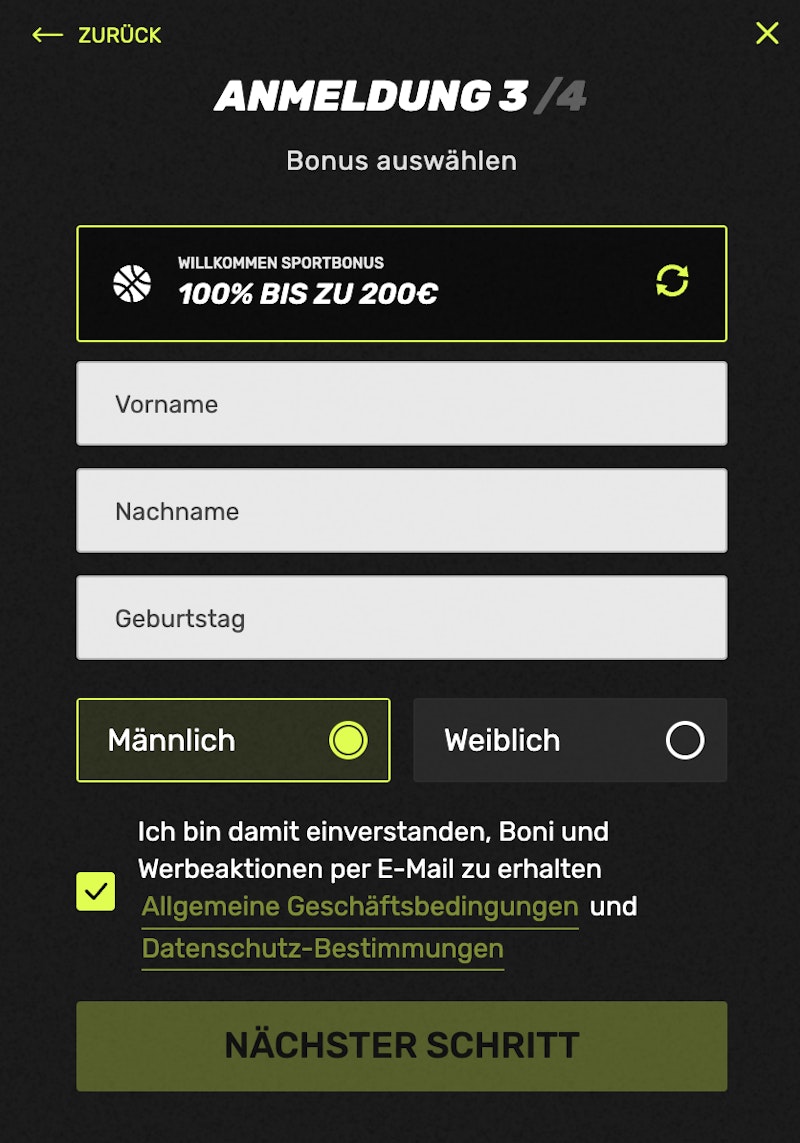Select Männlich as gender

coord(233,740)
